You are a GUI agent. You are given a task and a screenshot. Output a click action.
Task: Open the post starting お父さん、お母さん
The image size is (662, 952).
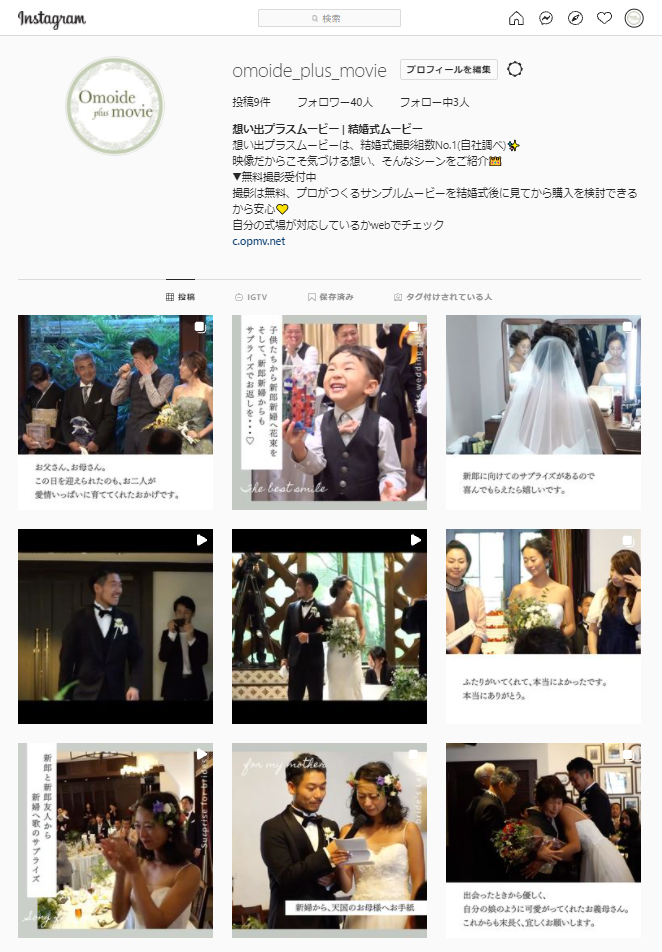coord(115,412)
